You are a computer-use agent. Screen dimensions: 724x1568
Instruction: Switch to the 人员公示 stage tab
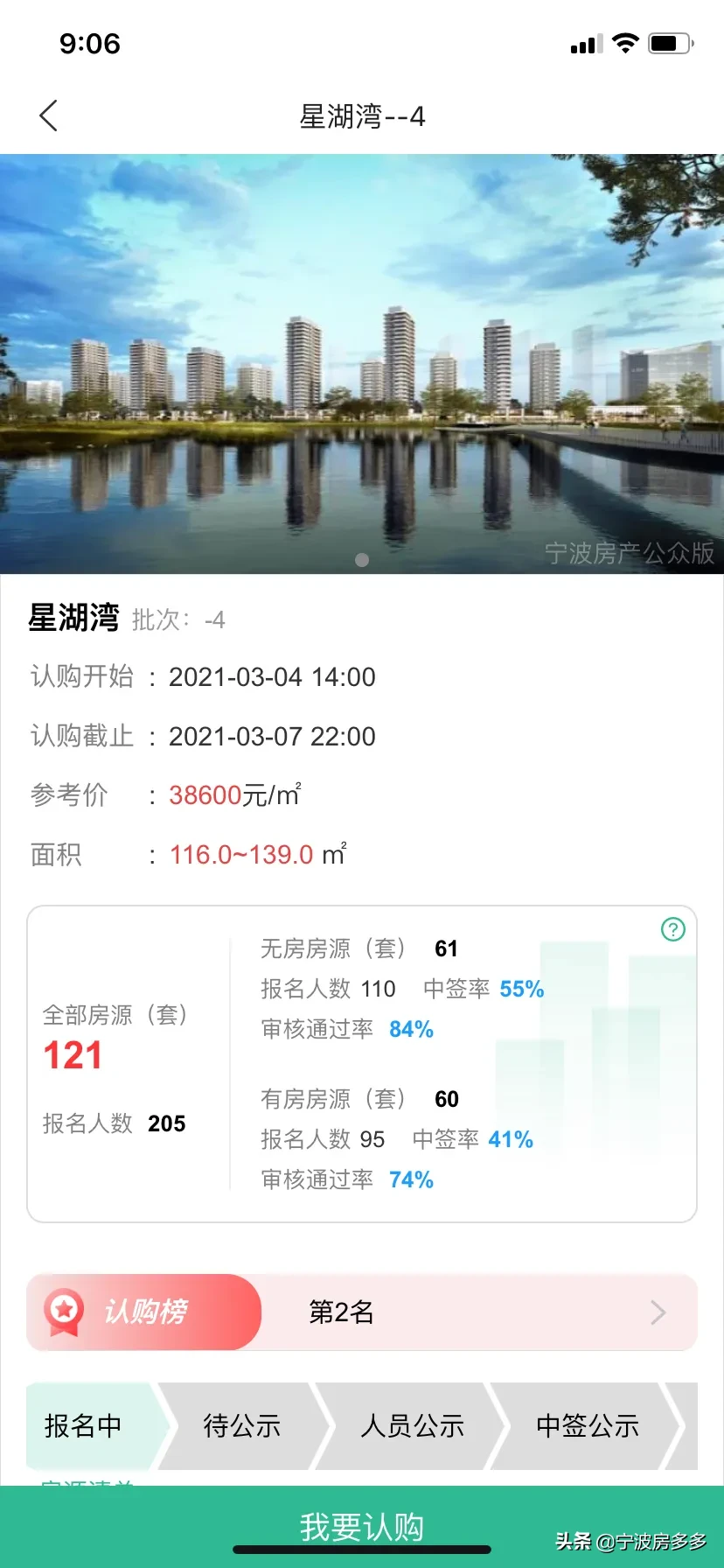412,1425
